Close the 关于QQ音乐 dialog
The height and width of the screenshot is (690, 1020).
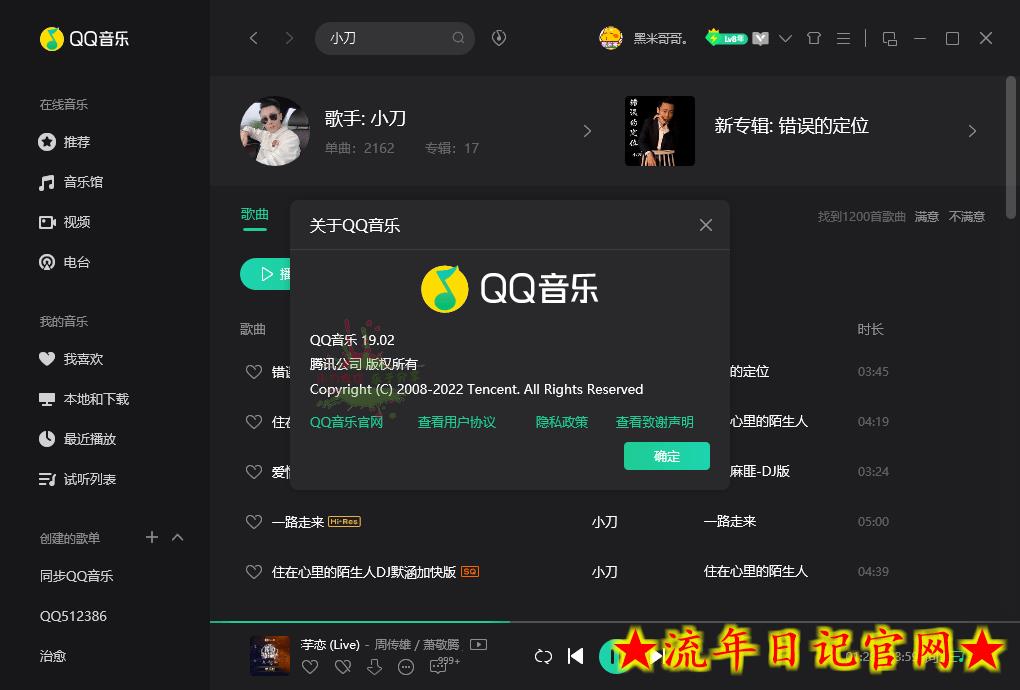coord(706,225)
